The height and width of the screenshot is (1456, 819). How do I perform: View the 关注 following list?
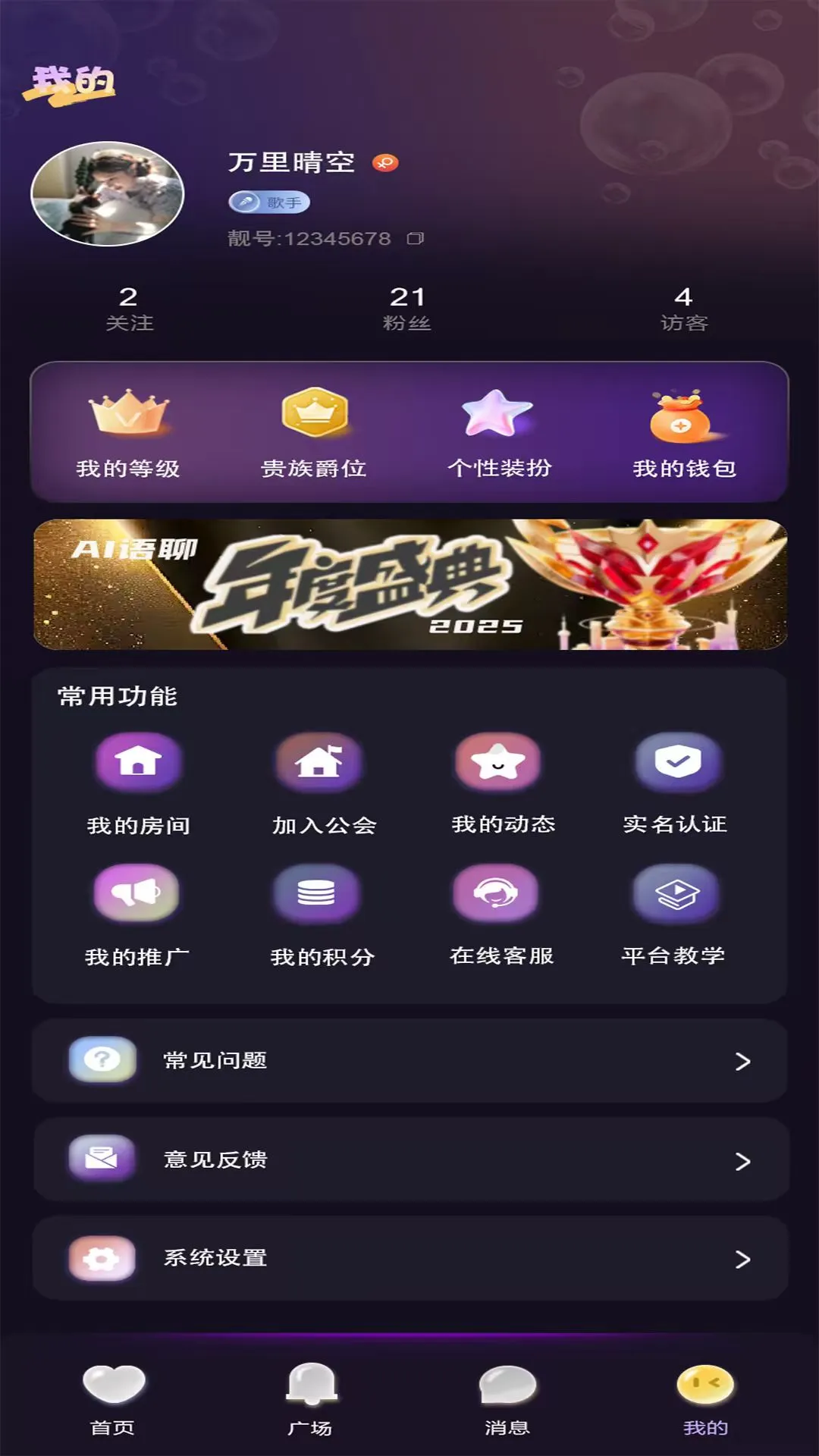point(129,309)
